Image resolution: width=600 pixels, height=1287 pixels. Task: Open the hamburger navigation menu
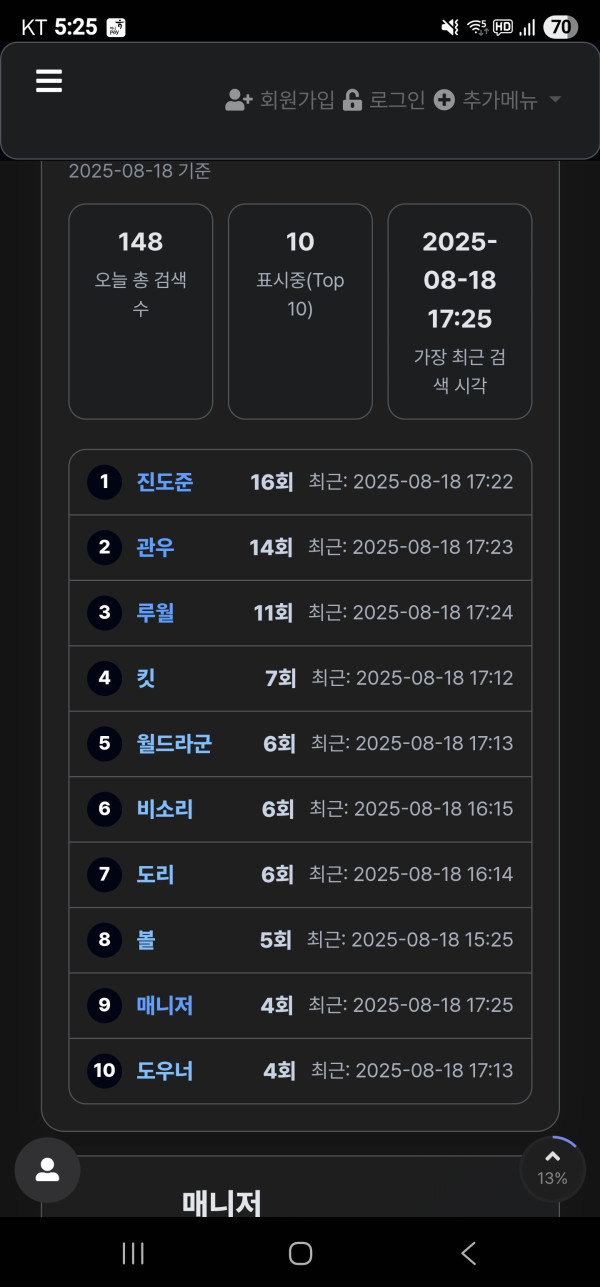coord(49,82)
